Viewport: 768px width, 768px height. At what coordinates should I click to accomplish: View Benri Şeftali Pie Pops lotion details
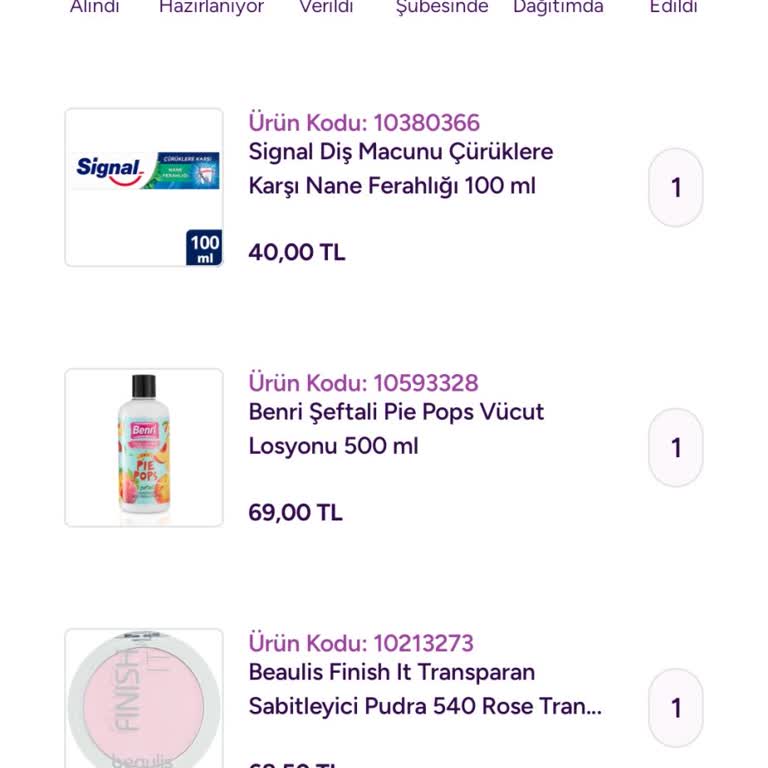pyautogui.click(x=396, y=429)
